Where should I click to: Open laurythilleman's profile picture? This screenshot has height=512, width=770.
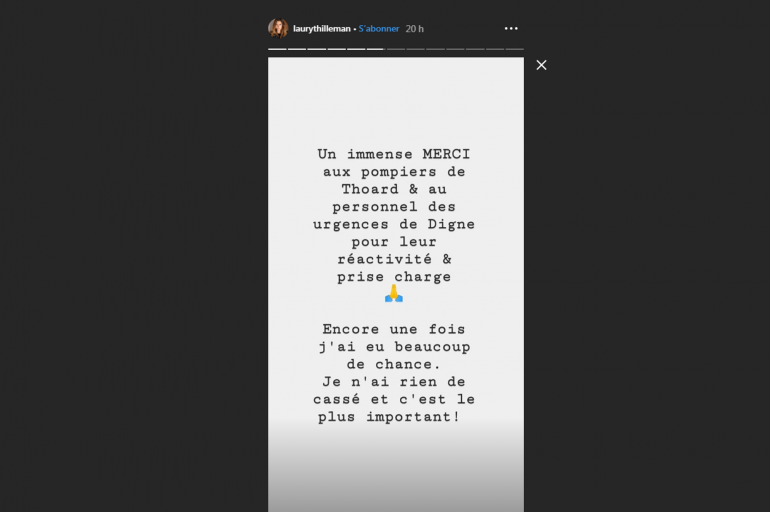point(277,28)
